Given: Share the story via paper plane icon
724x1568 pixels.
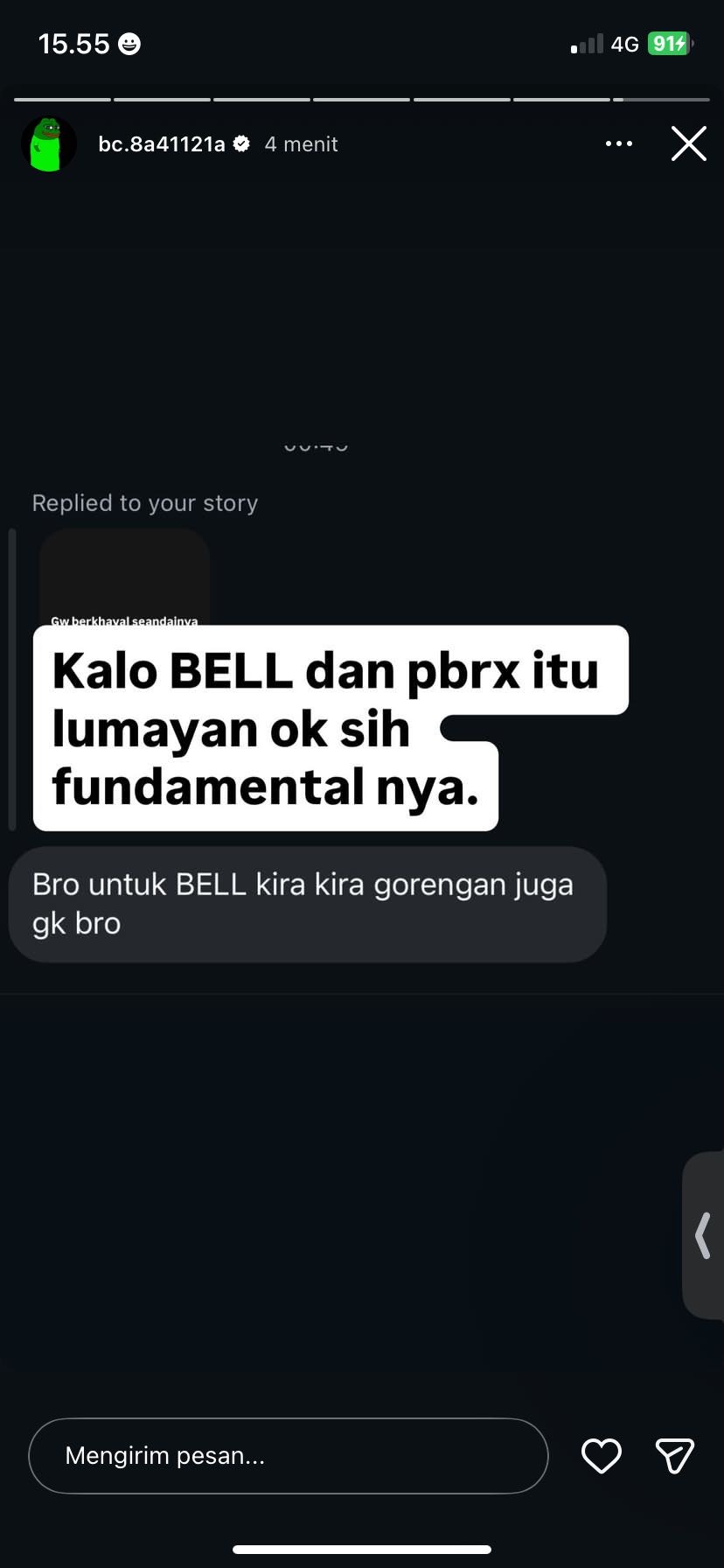Looking at the screenshot, I should pos(674,1456).
